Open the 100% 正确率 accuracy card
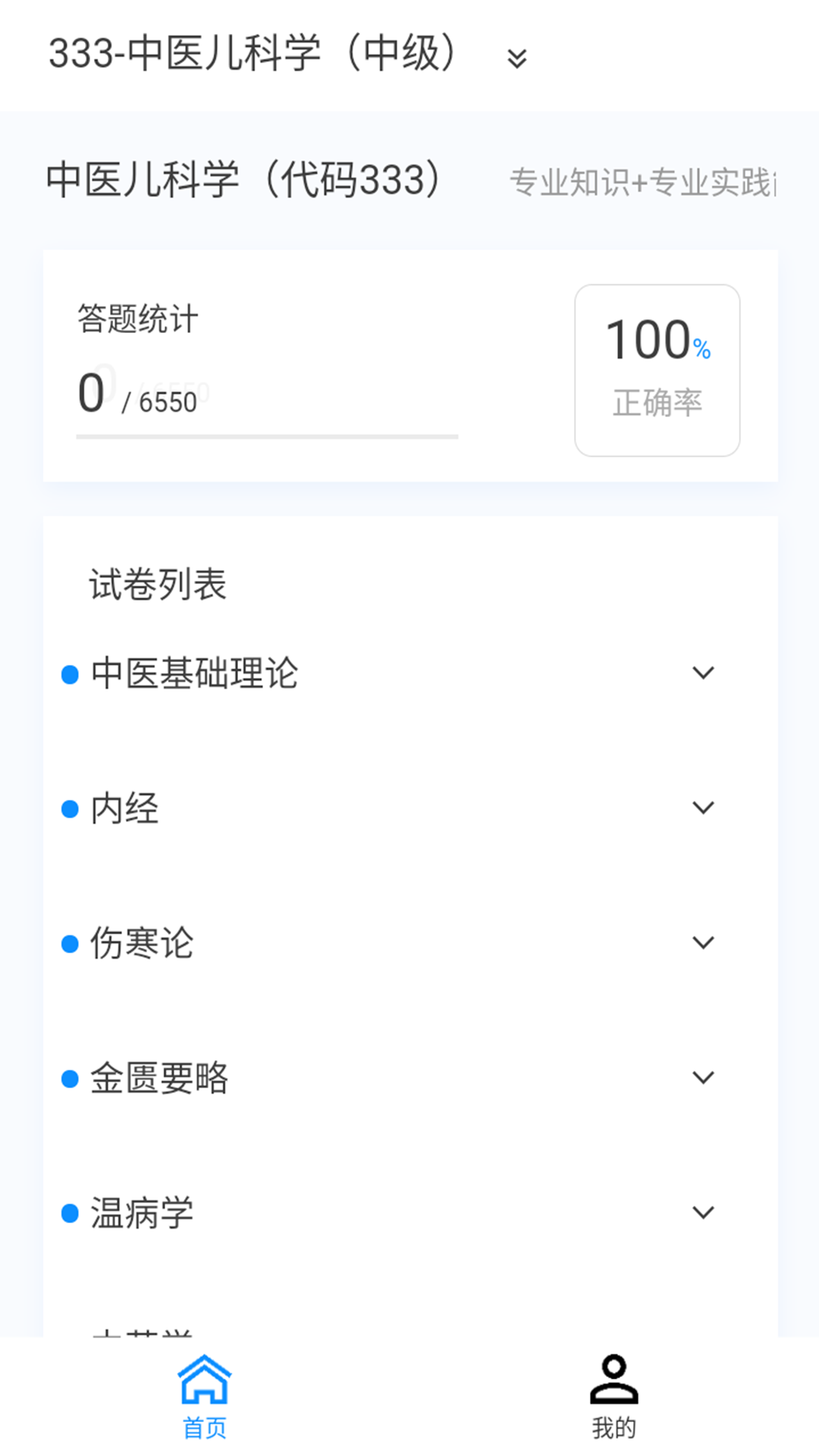The image size is (819, 1456). click(657, 369)
